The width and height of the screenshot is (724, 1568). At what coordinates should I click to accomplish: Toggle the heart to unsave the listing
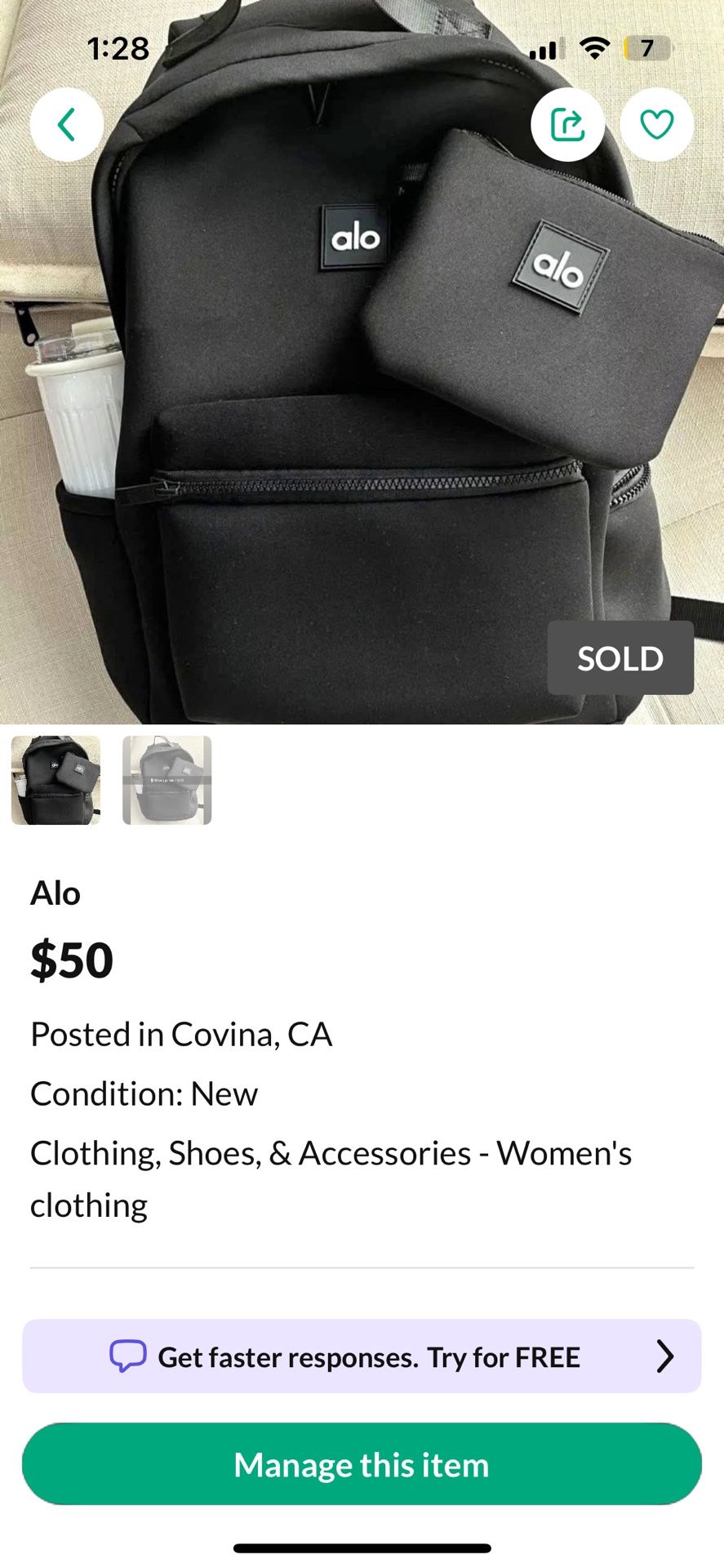pyautogui.click(x=657, y=124)
